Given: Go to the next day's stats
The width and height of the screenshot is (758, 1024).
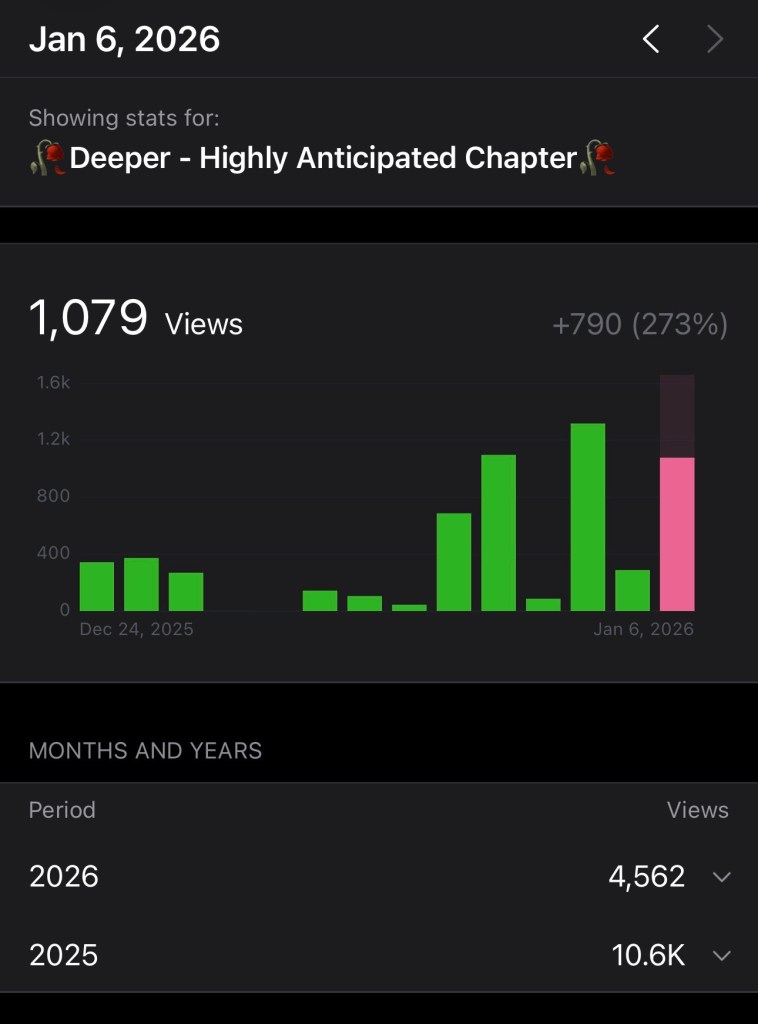Looking at the screenshot, I should click(714, 40).
